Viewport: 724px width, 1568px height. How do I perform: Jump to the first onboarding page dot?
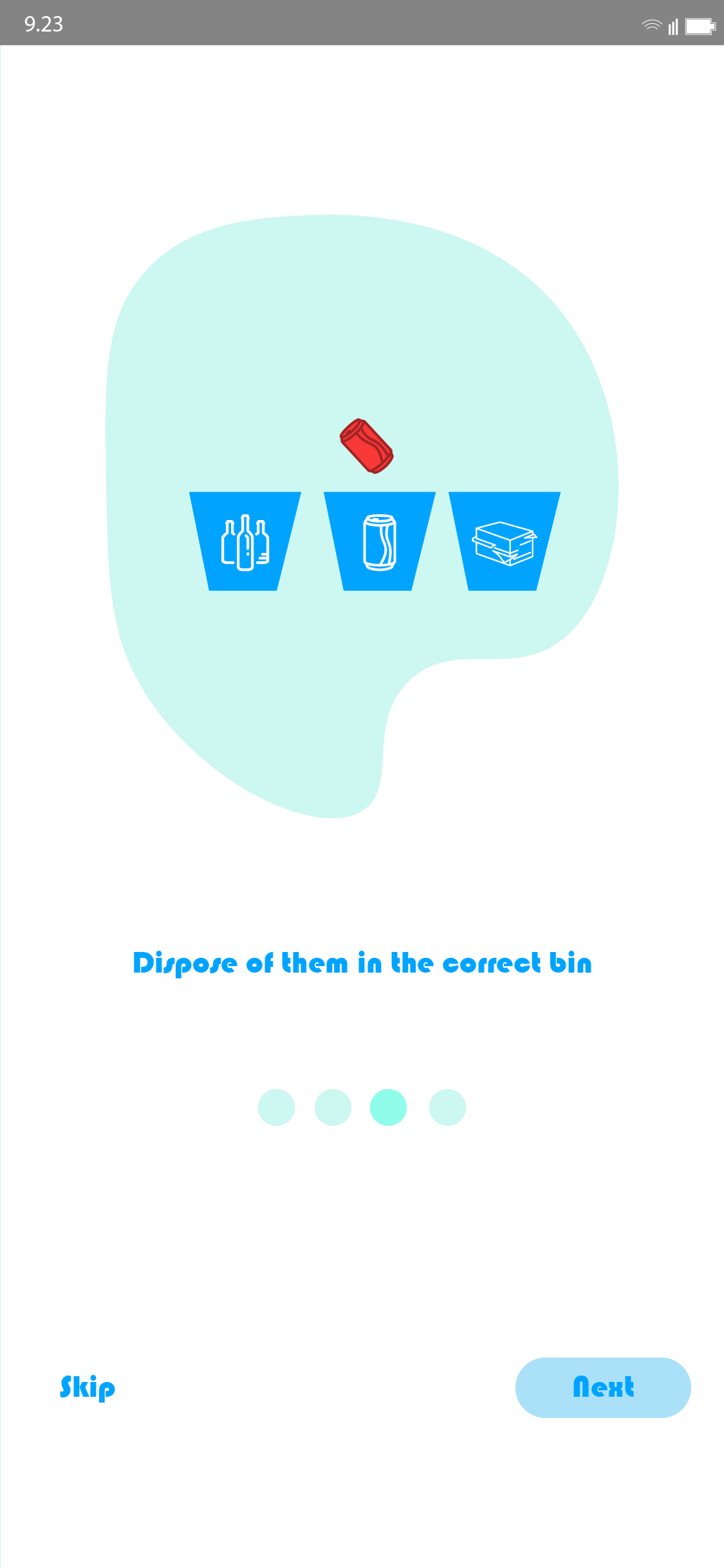tap(276, 1107)
